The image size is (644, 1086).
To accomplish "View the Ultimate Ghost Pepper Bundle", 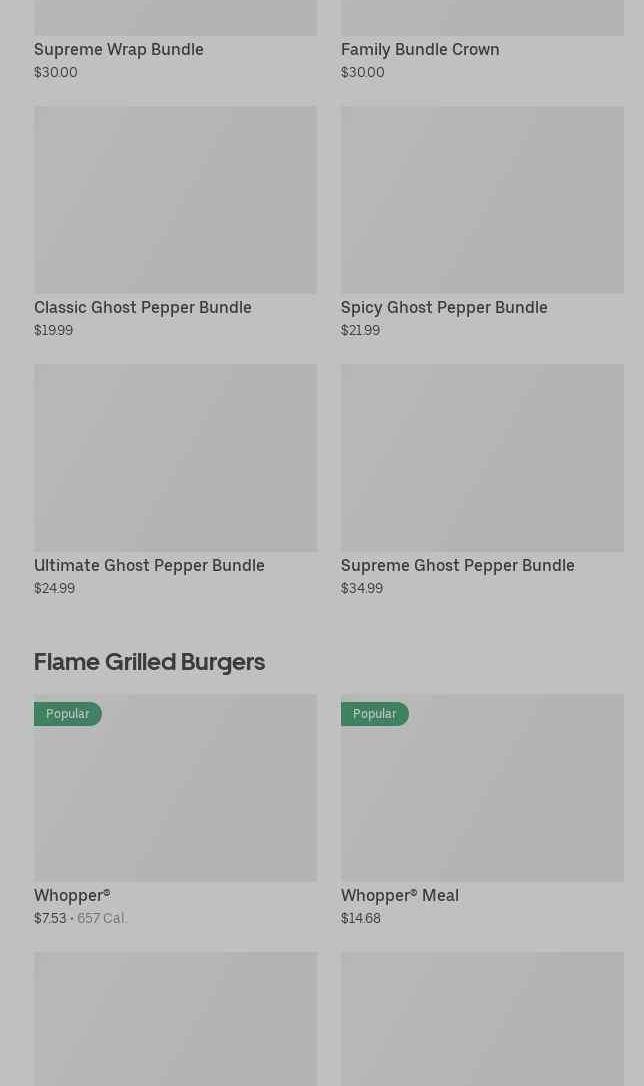I will tap(175, 481).
